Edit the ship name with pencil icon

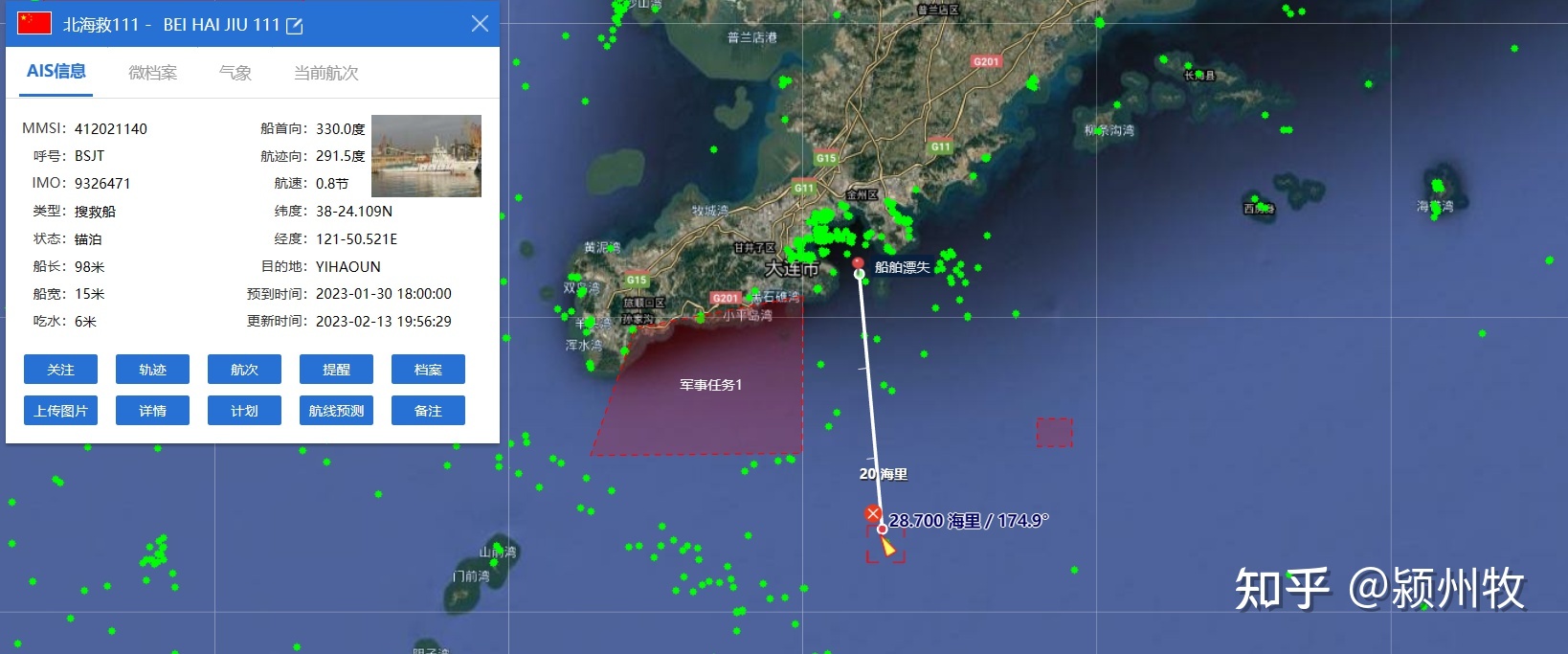[295, 26]
